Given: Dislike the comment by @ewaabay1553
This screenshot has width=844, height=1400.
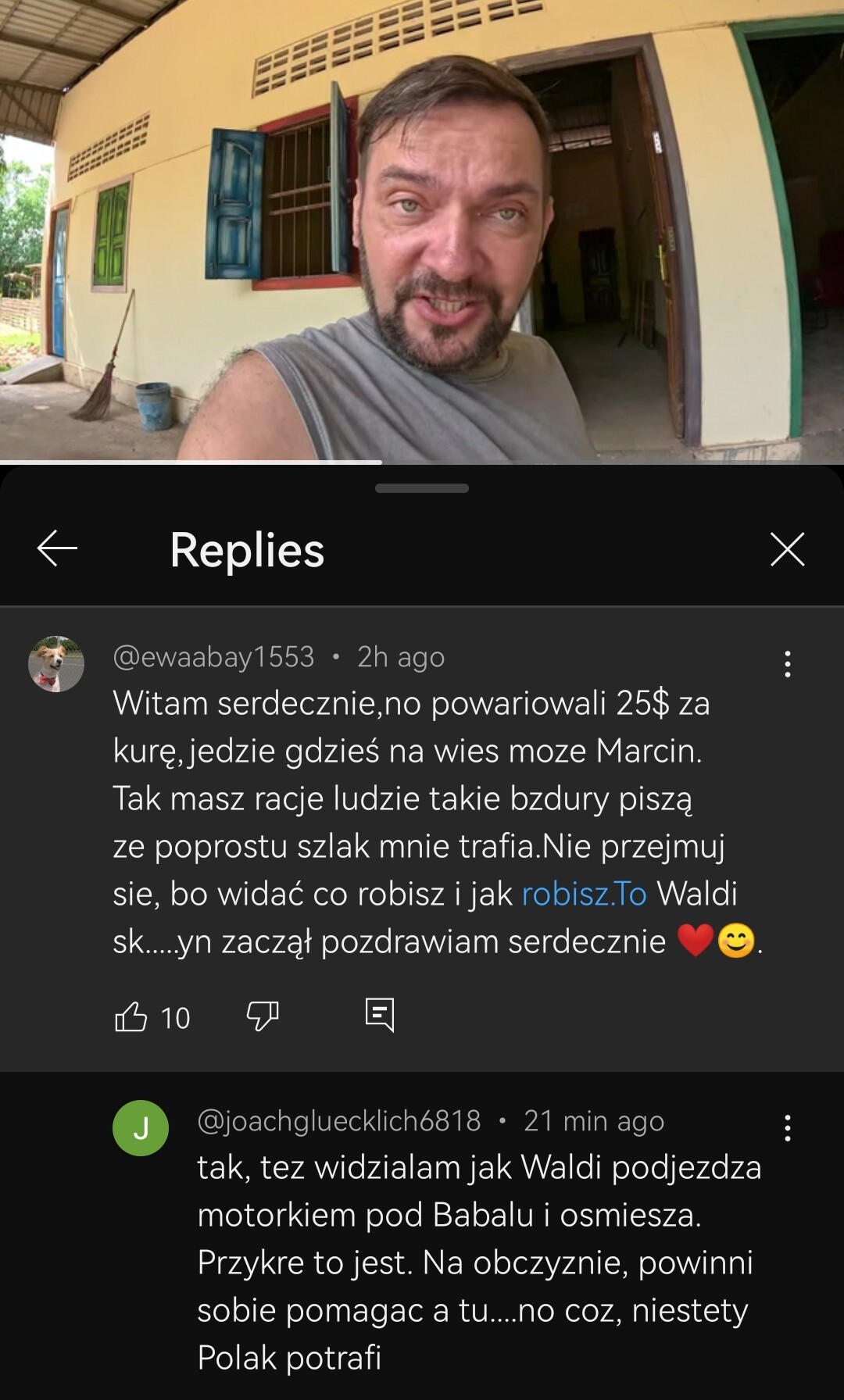Looking at the screenshot, I should 263,1016.
